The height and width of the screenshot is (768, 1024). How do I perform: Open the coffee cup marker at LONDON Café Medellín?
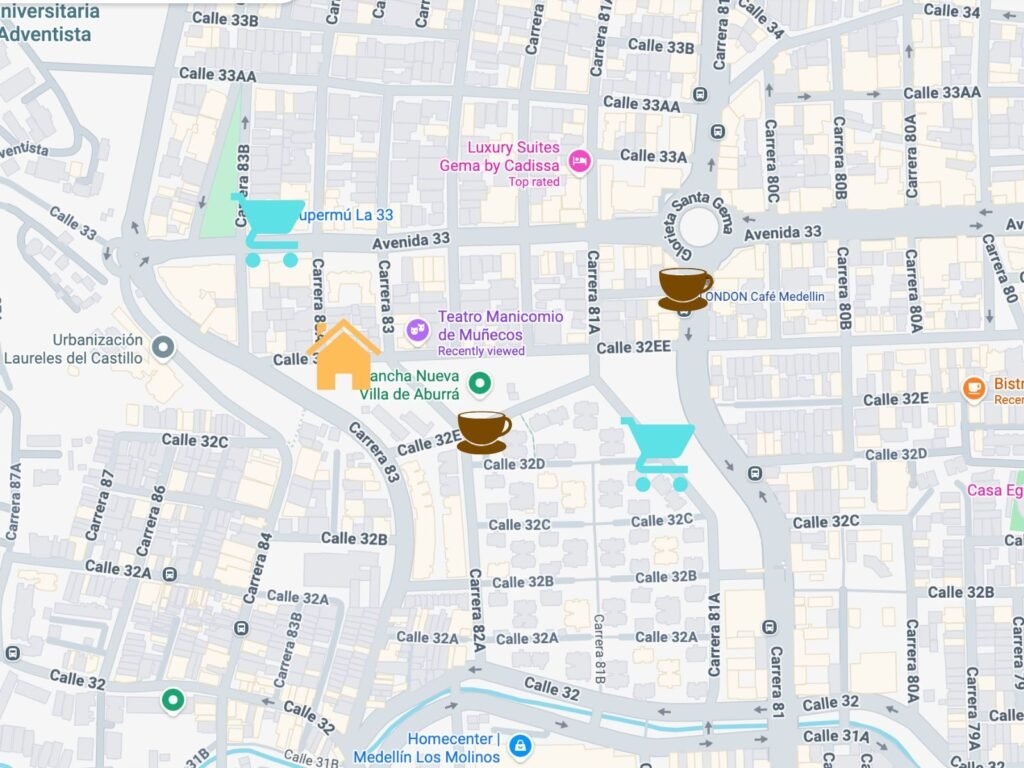pos(685,288)
